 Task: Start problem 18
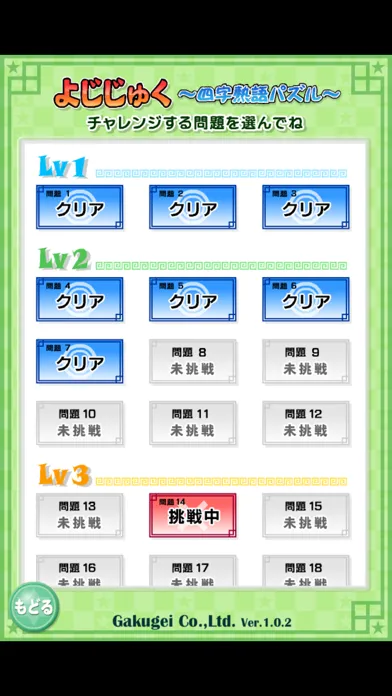[306, 570]
